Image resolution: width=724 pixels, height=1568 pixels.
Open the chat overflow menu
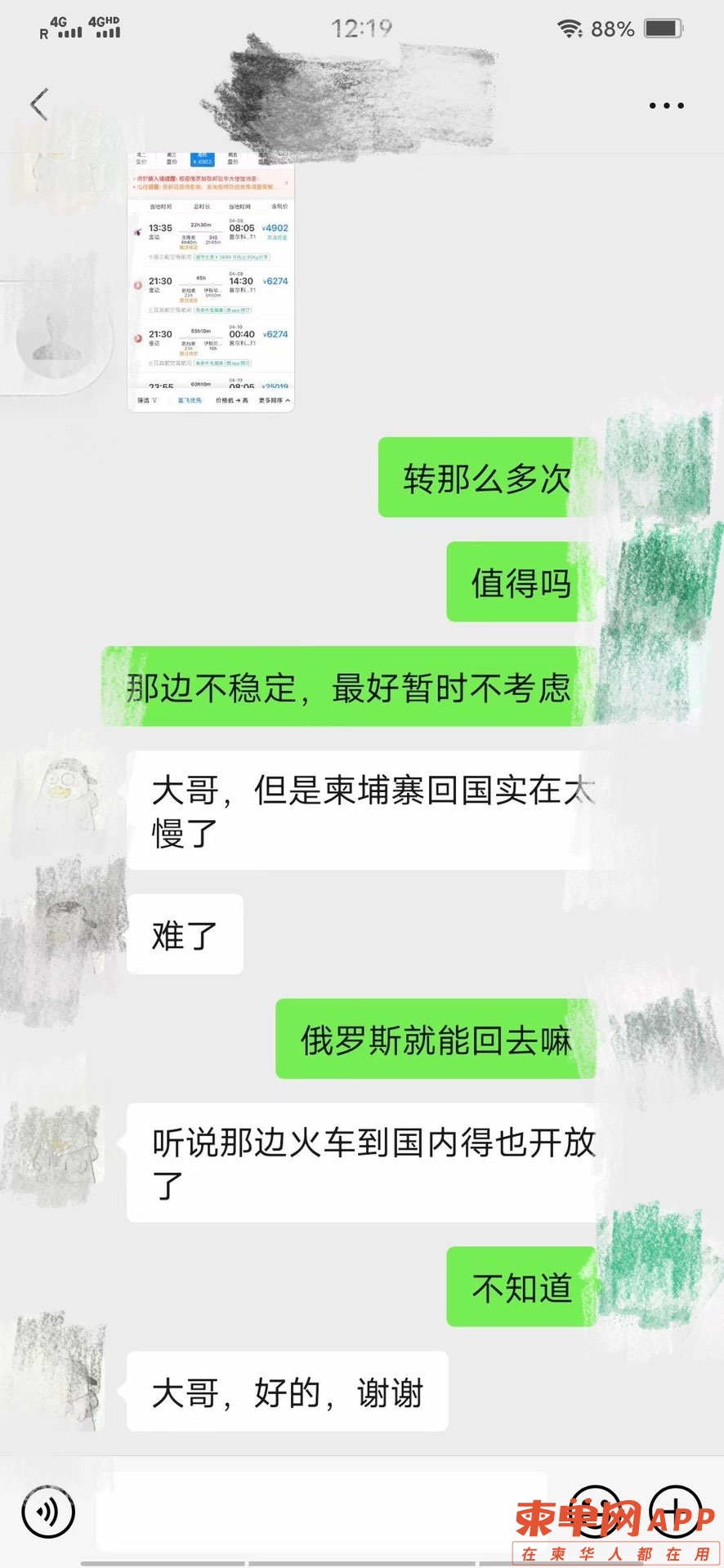[x=666, y=105]
